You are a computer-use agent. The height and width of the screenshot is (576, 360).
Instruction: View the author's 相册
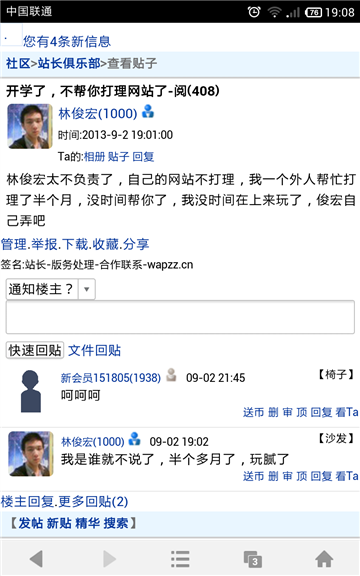pos(94,157)
